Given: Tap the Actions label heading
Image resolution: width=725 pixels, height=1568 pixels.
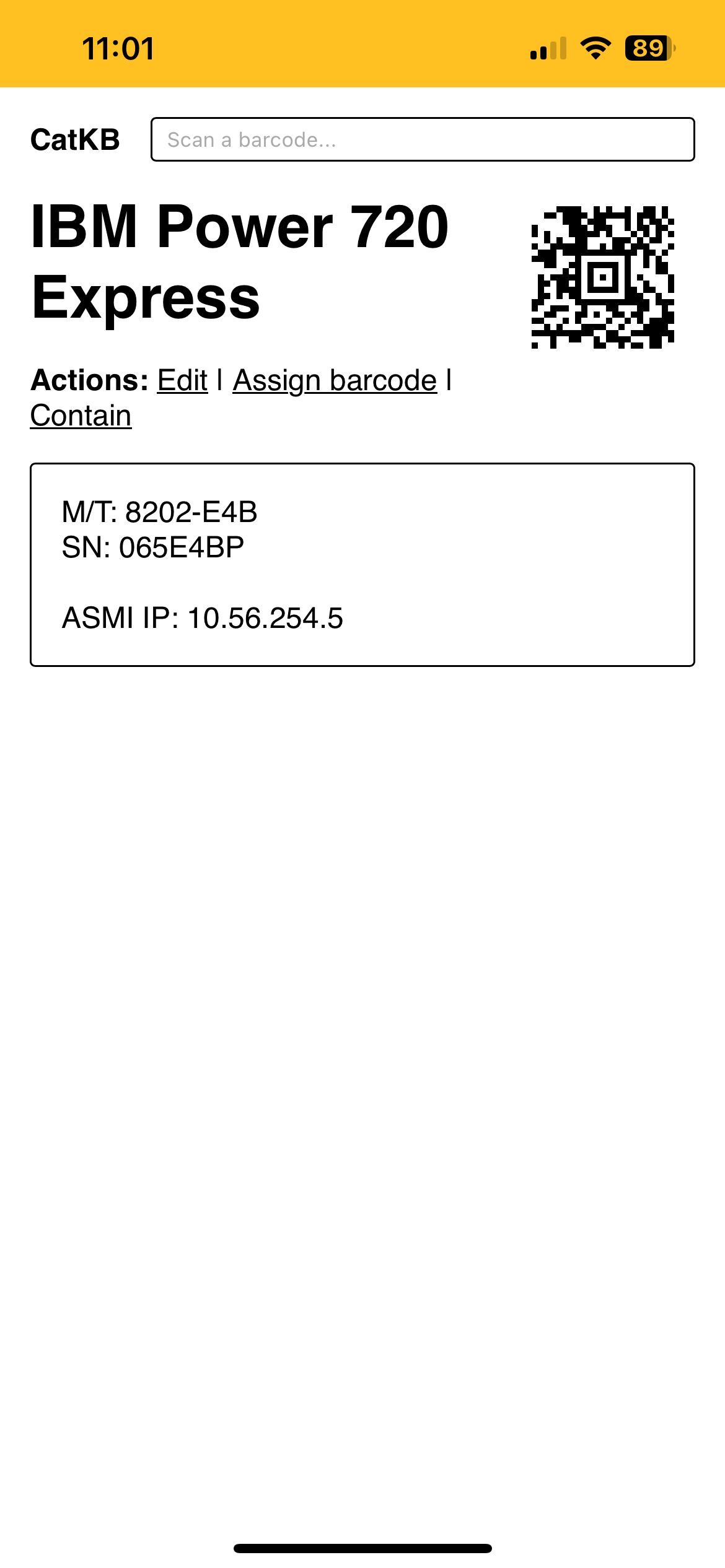Looking at the screenshot, I should [88, 380].
